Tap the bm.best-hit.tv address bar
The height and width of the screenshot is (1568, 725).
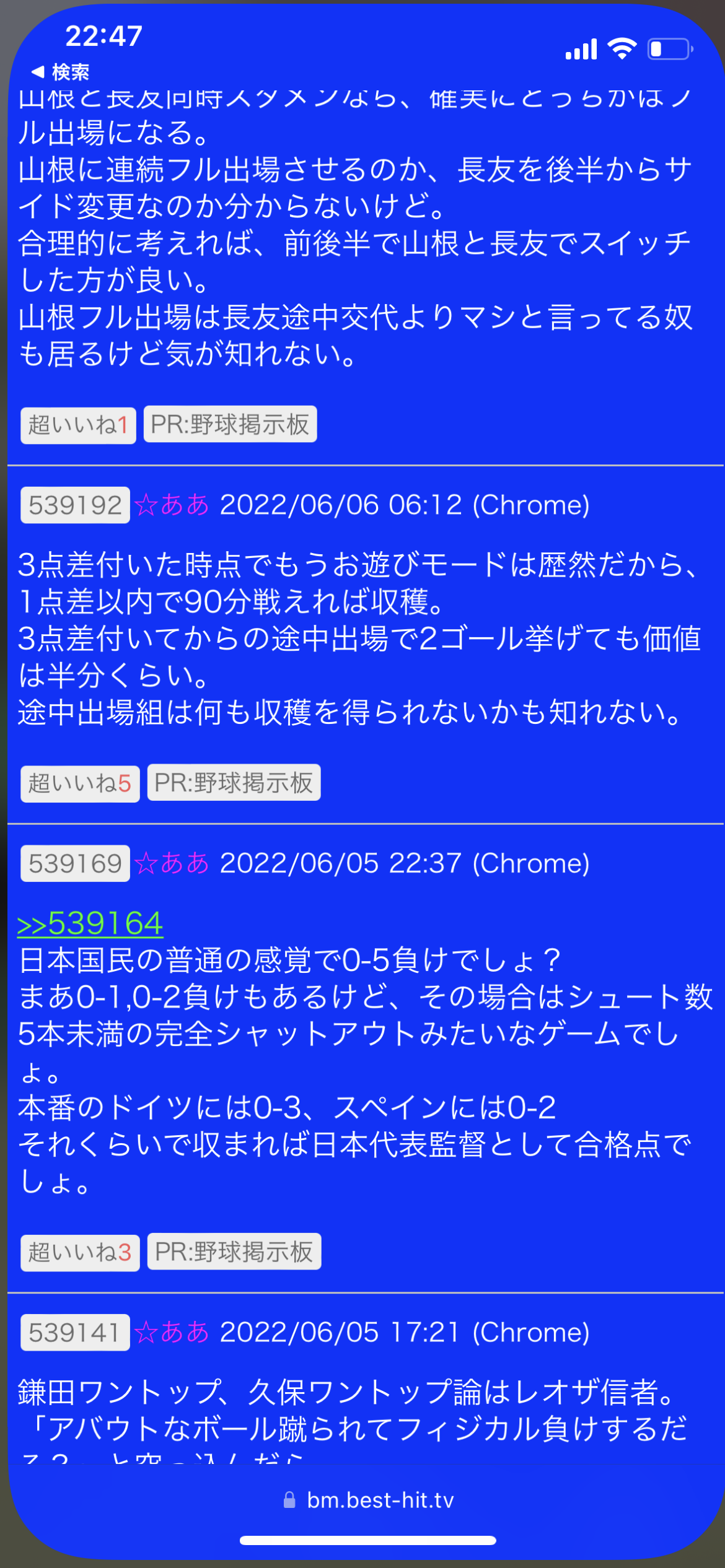coord(368,1500)
